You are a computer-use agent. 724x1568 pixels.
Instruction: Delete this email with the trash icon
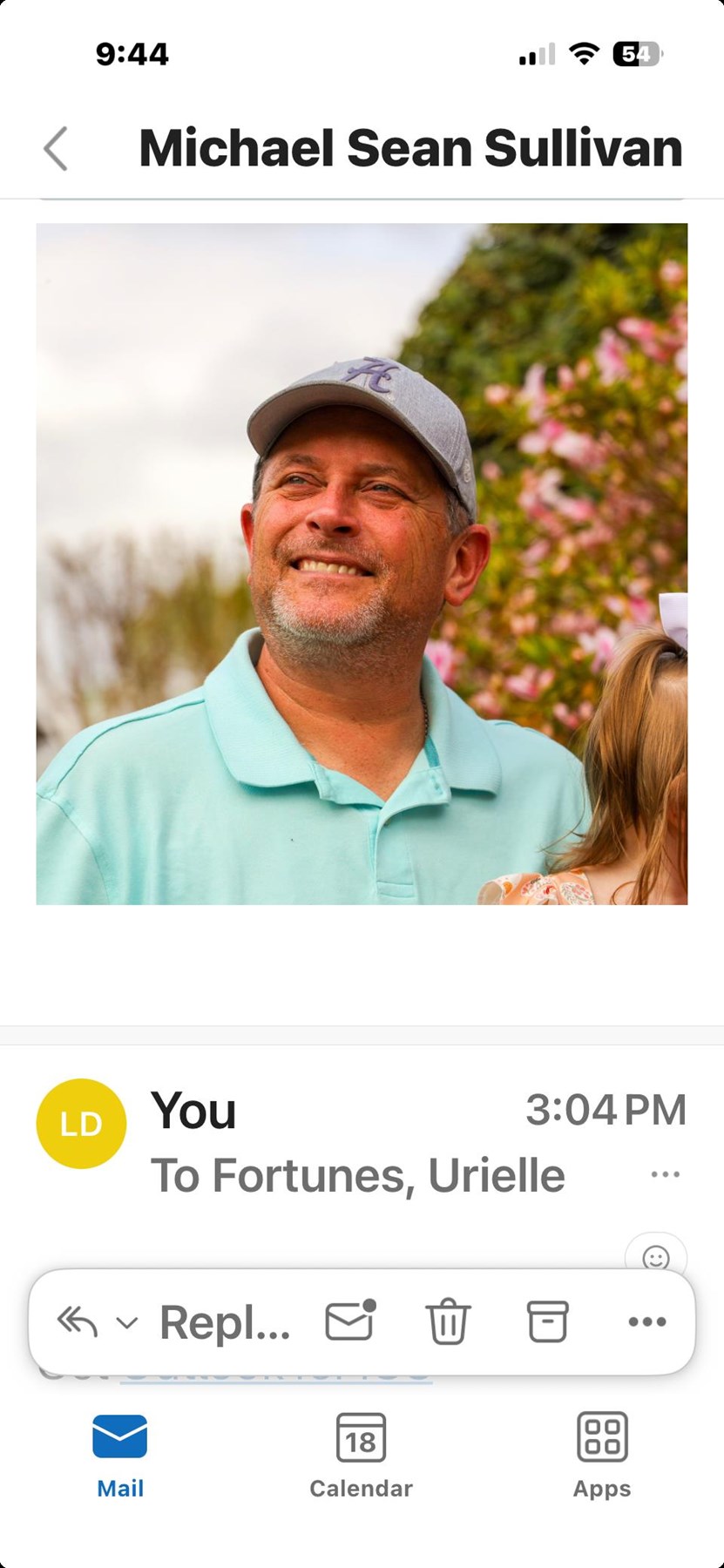pyautogui.click(x=448, y=1321)
